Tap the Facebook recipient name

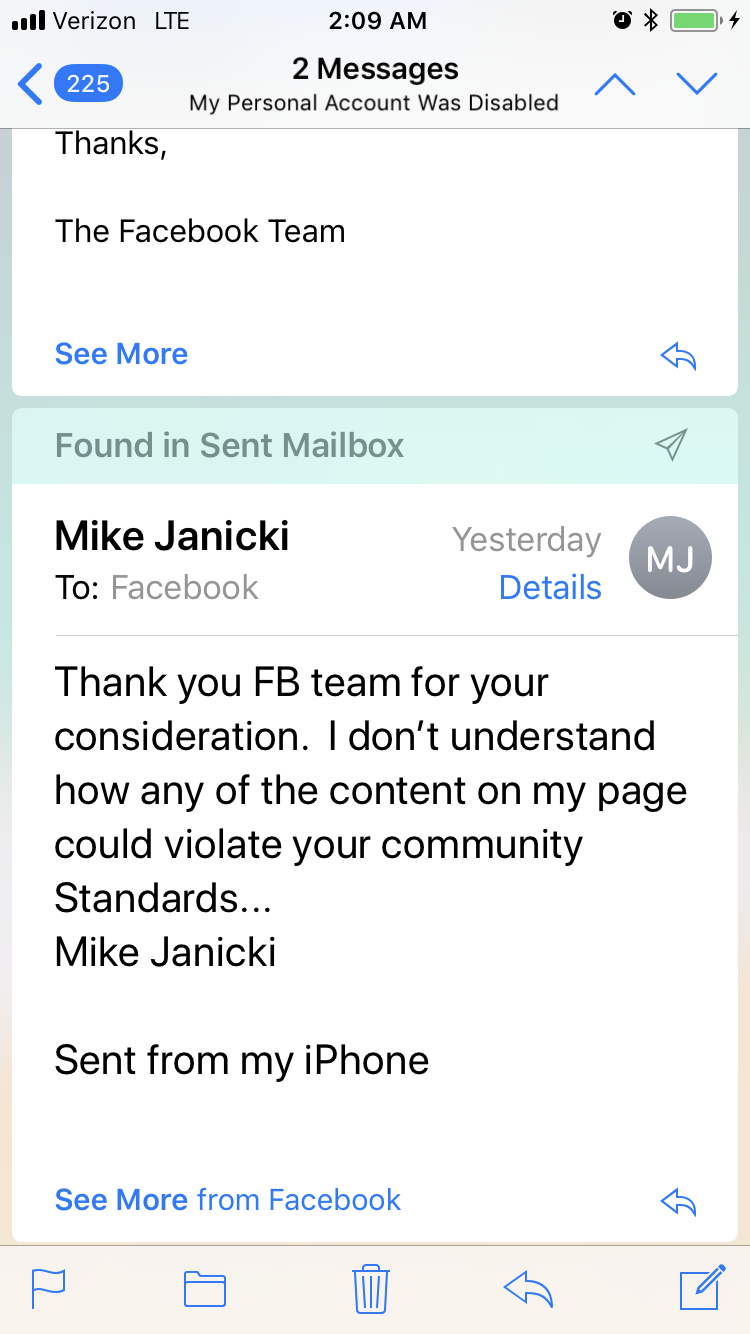click(x=184, y=588)
